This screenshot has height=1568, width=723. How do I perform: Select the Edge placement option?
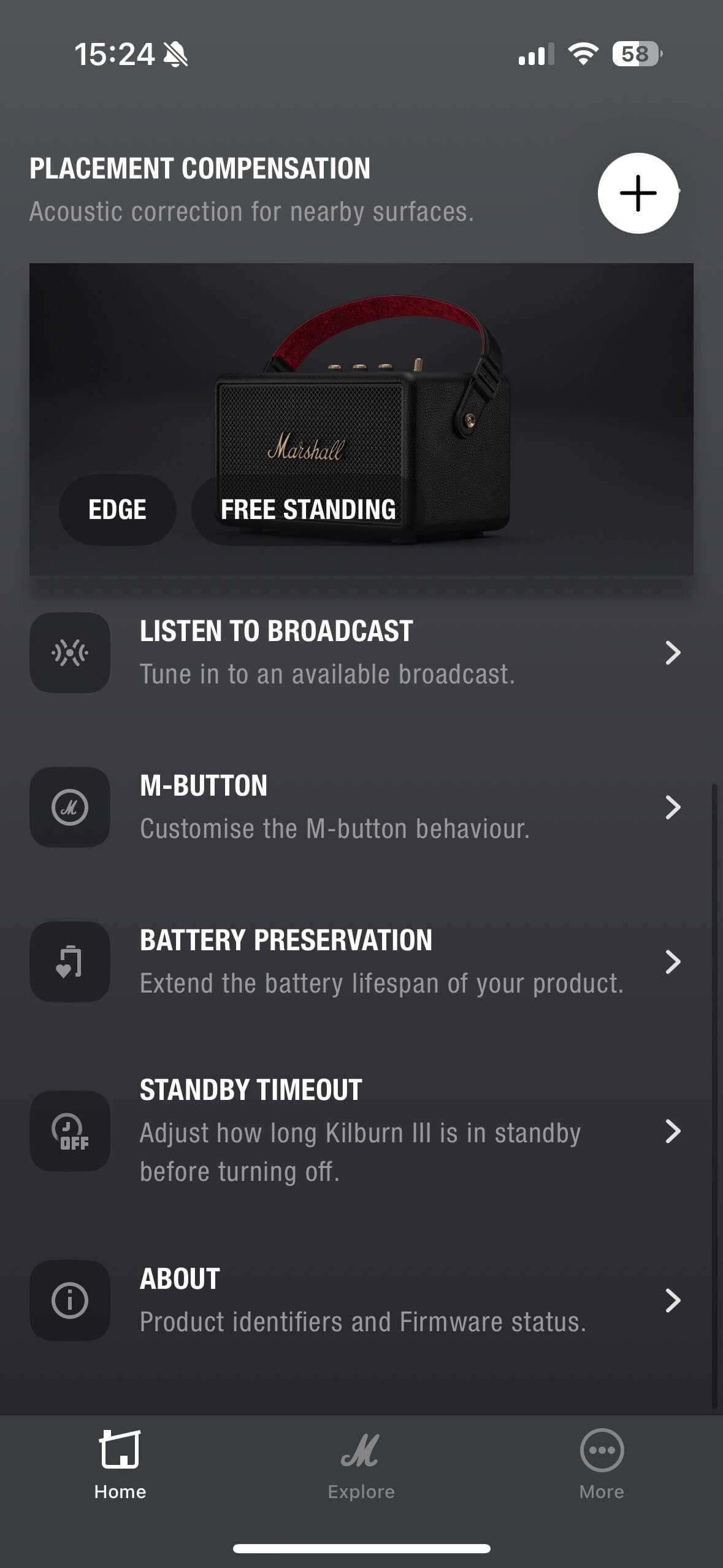pos(117,510)
